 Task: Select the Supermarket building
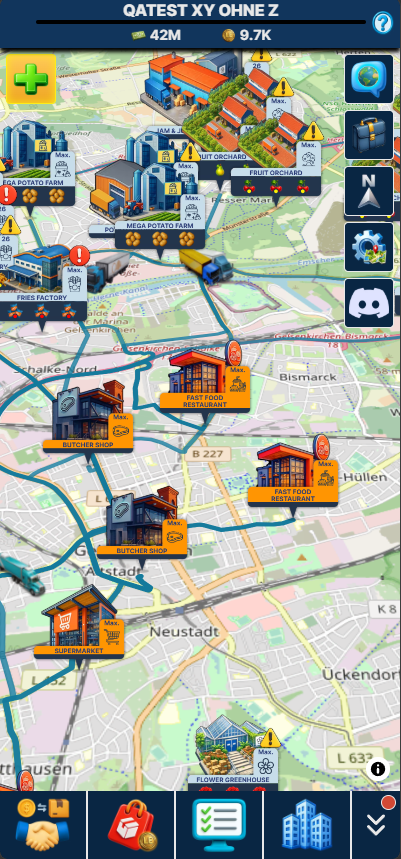[79, 622]
